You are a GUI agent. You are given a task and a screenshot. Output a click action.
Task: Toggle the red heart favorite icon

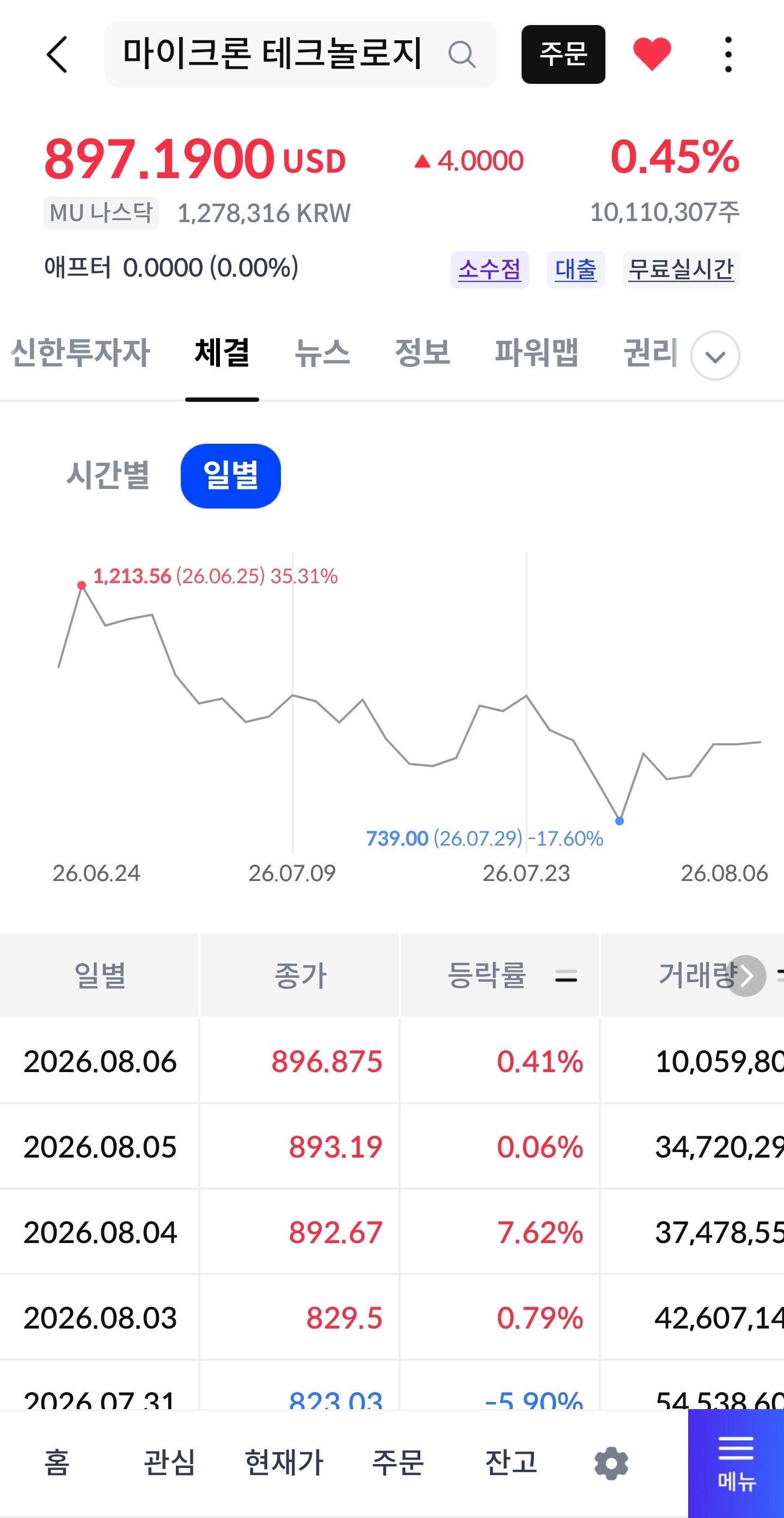point(652,53)
